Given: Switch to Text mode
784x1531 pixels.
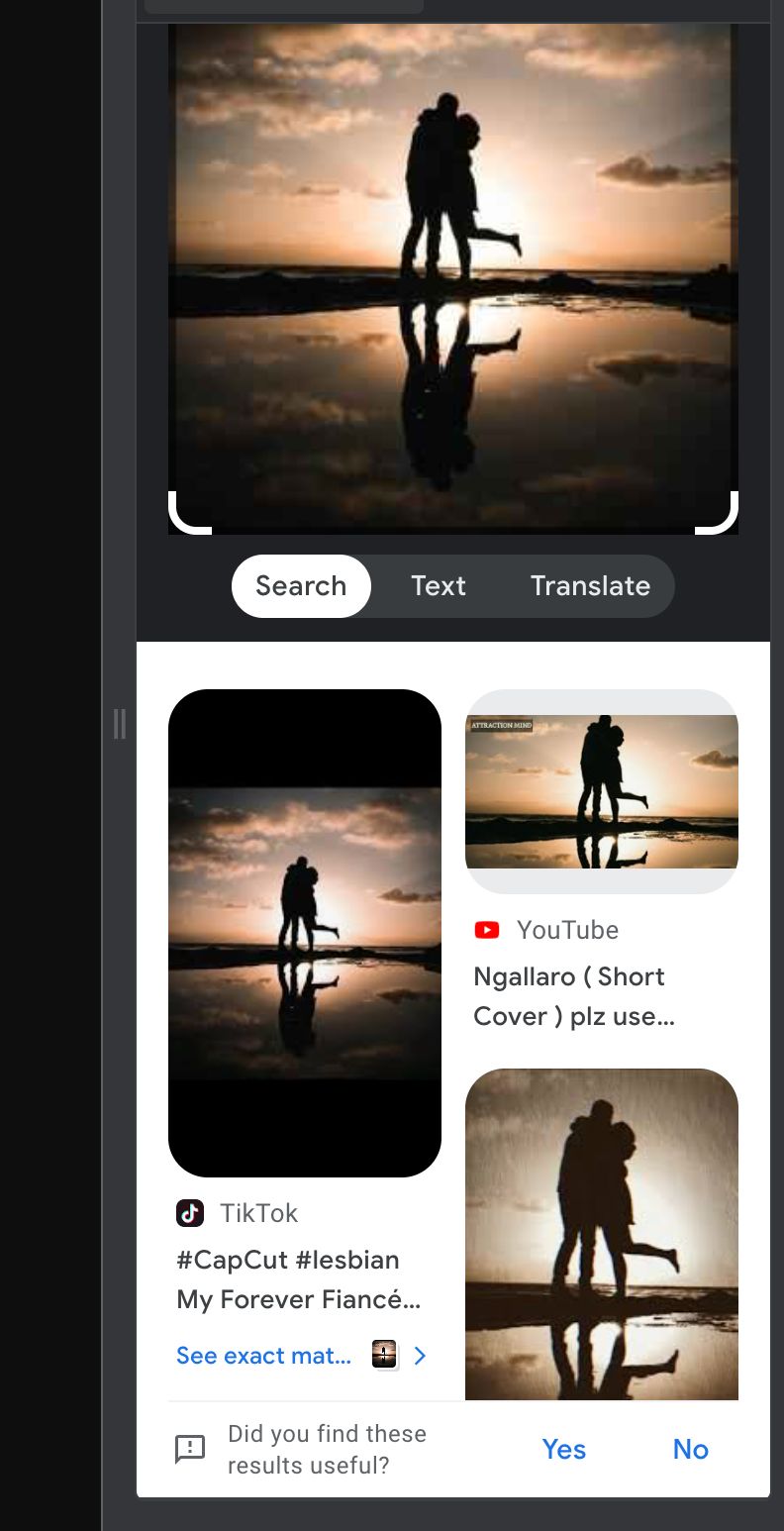Looking at the screenshot, I should (x=438, y=586).
